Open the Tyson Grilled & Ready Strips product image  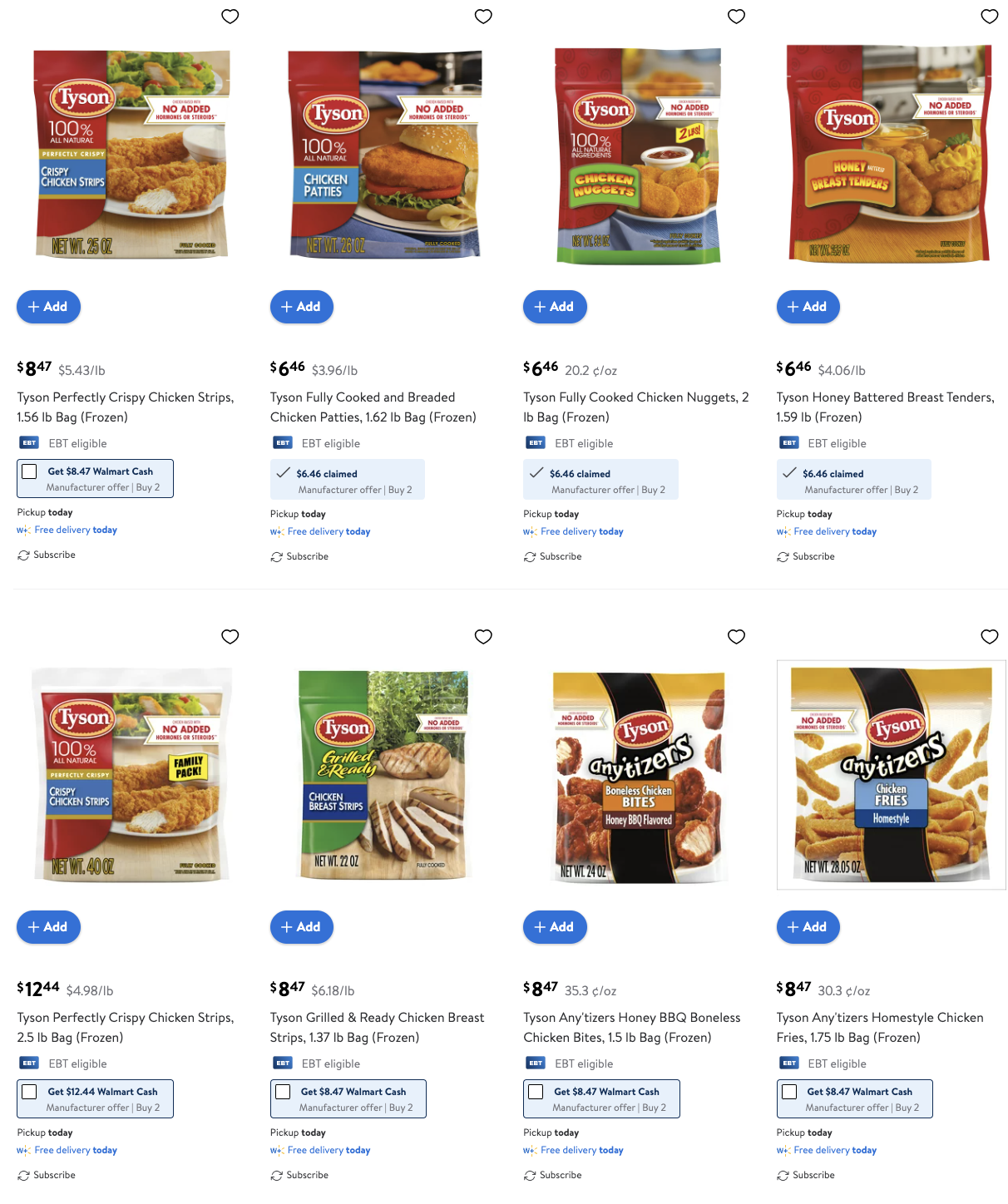point(384,774)
